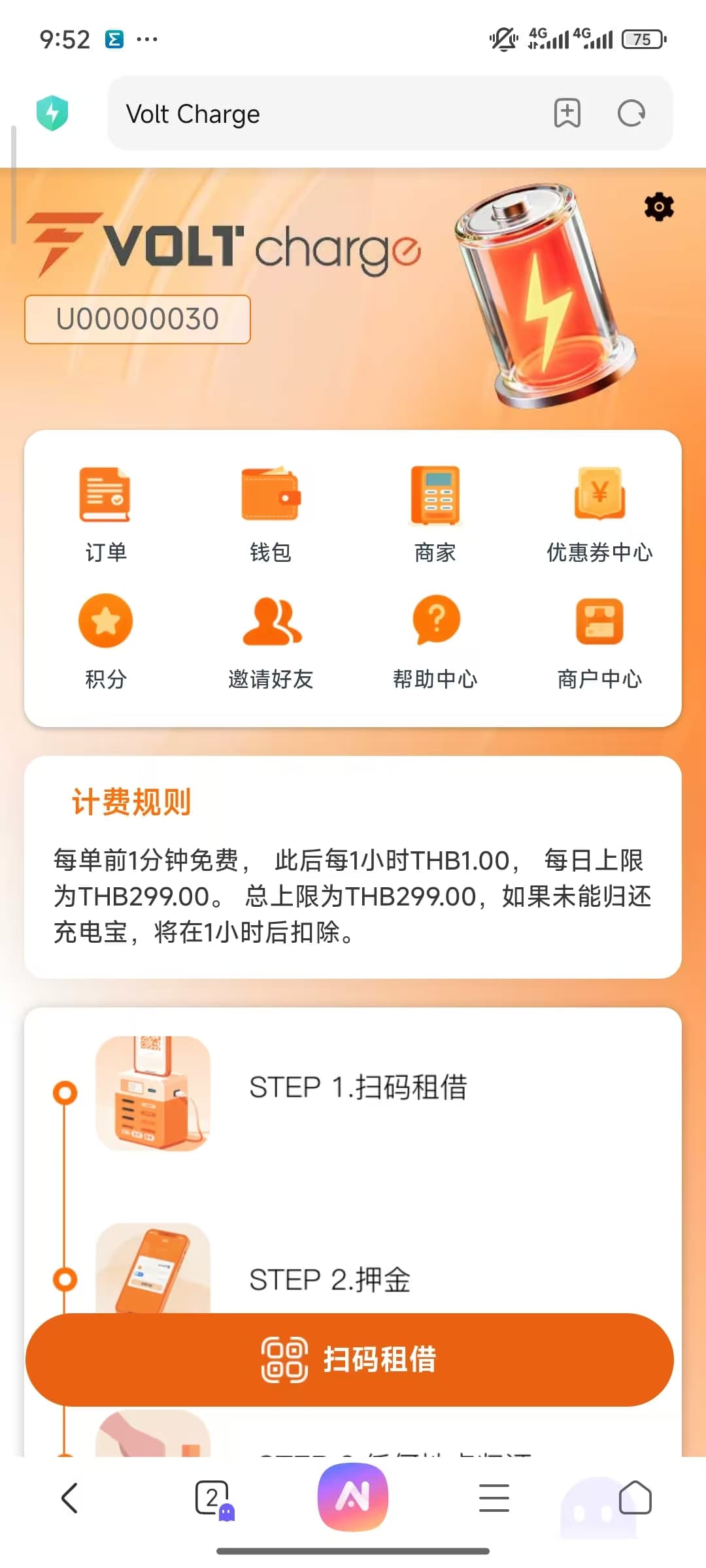Refresh the Volt Charge page
The image size is (706, 1568).
[631, 113]
